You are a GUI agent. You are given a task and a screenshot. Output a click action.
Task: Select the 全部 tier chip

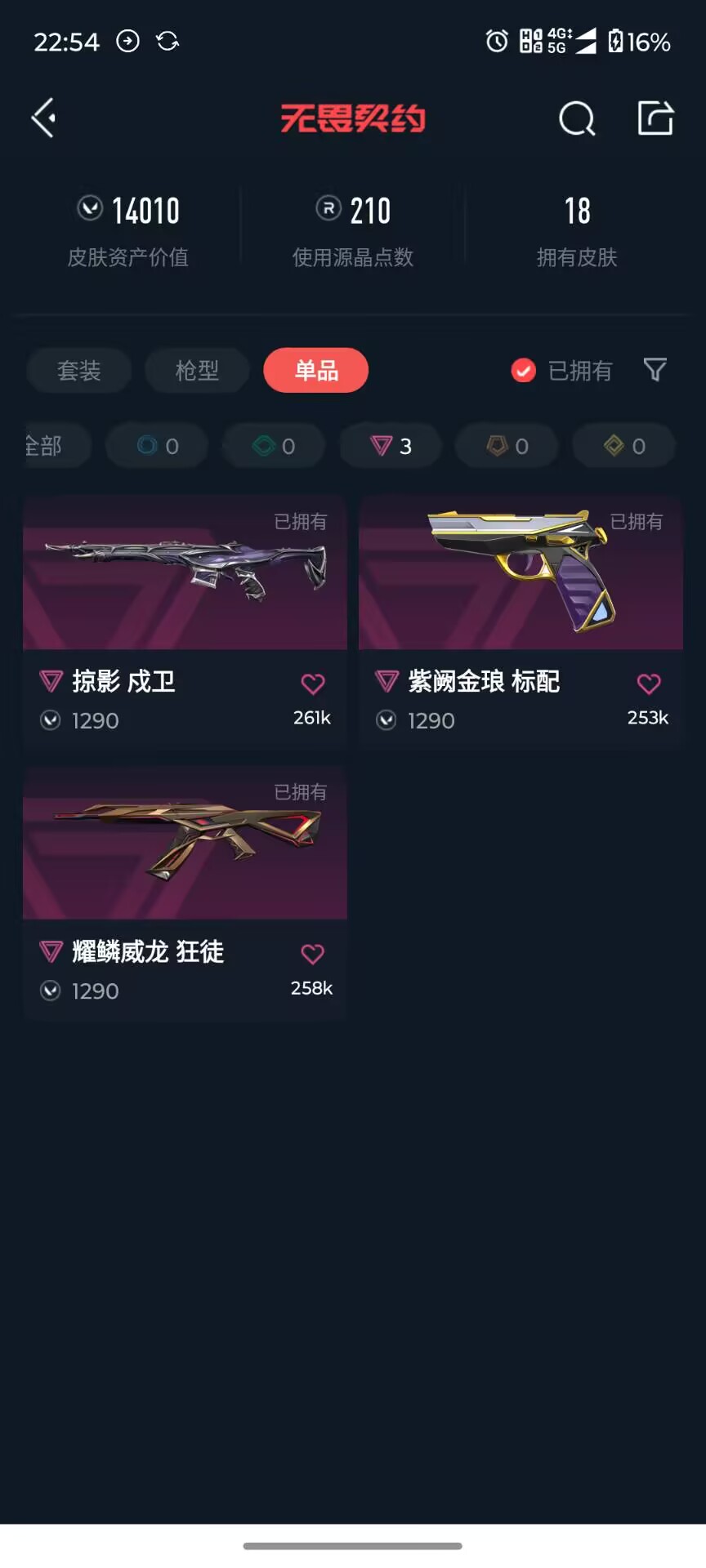56,446
